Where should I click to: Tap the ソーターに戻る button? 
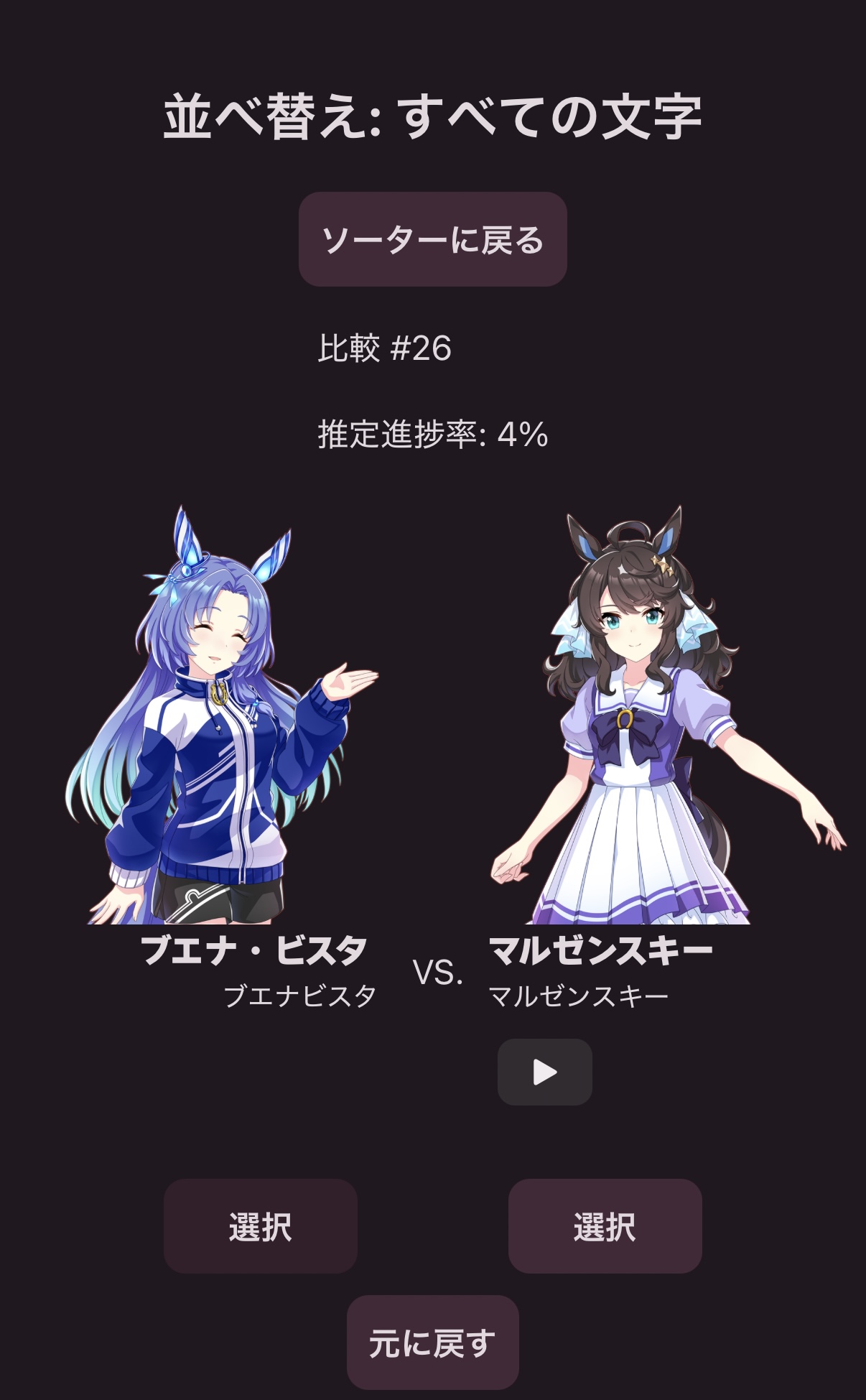coord(432,239)
